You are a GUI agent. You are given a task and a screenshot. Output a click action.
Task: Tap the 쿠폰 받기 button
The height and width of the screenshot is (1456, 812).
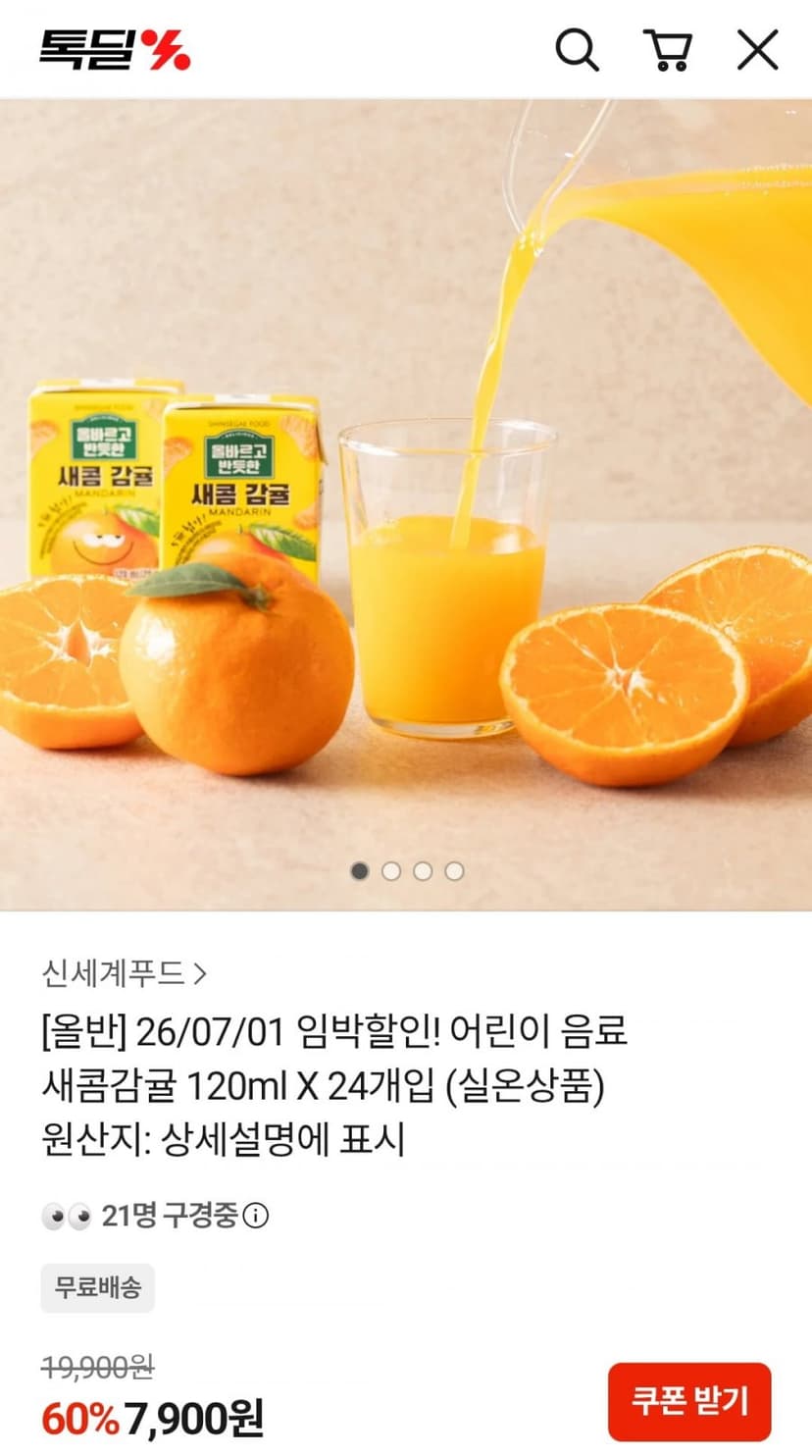[x=689, y=1401]
